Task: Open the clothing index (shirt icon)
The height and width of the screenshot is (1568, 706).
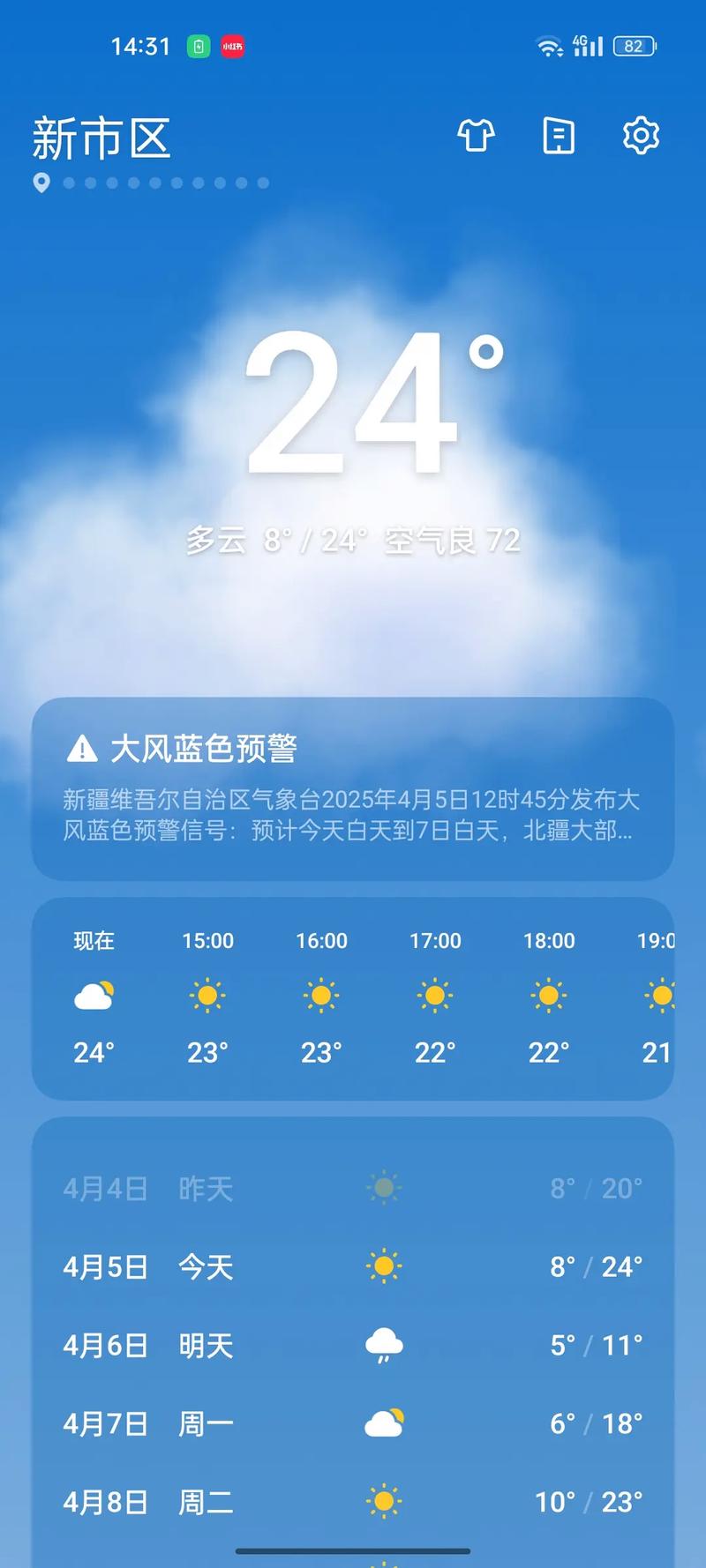Action: [476, 137]
